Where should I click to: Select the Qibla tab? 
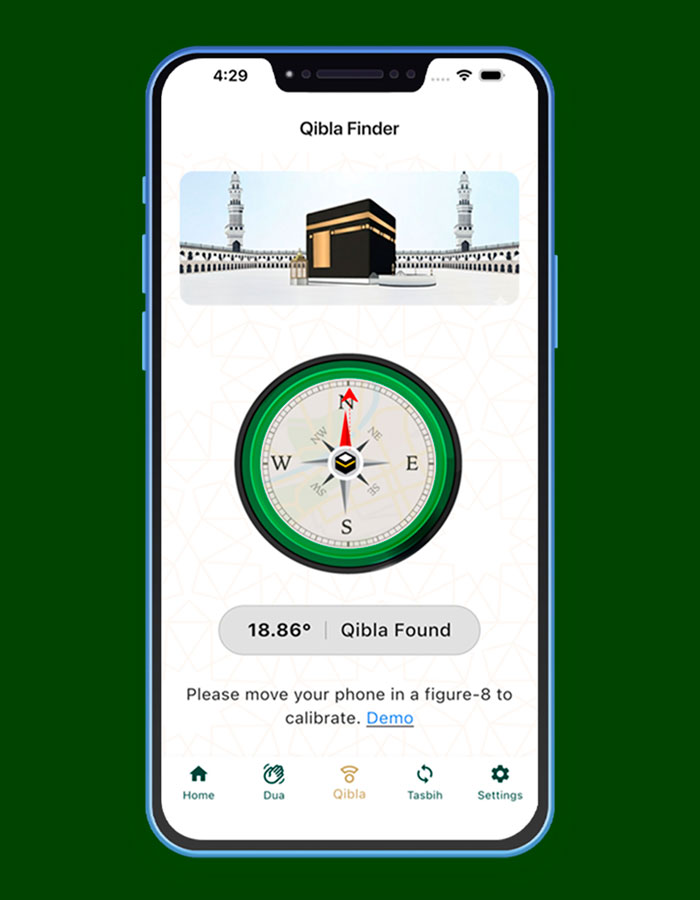tap(349, 782)
